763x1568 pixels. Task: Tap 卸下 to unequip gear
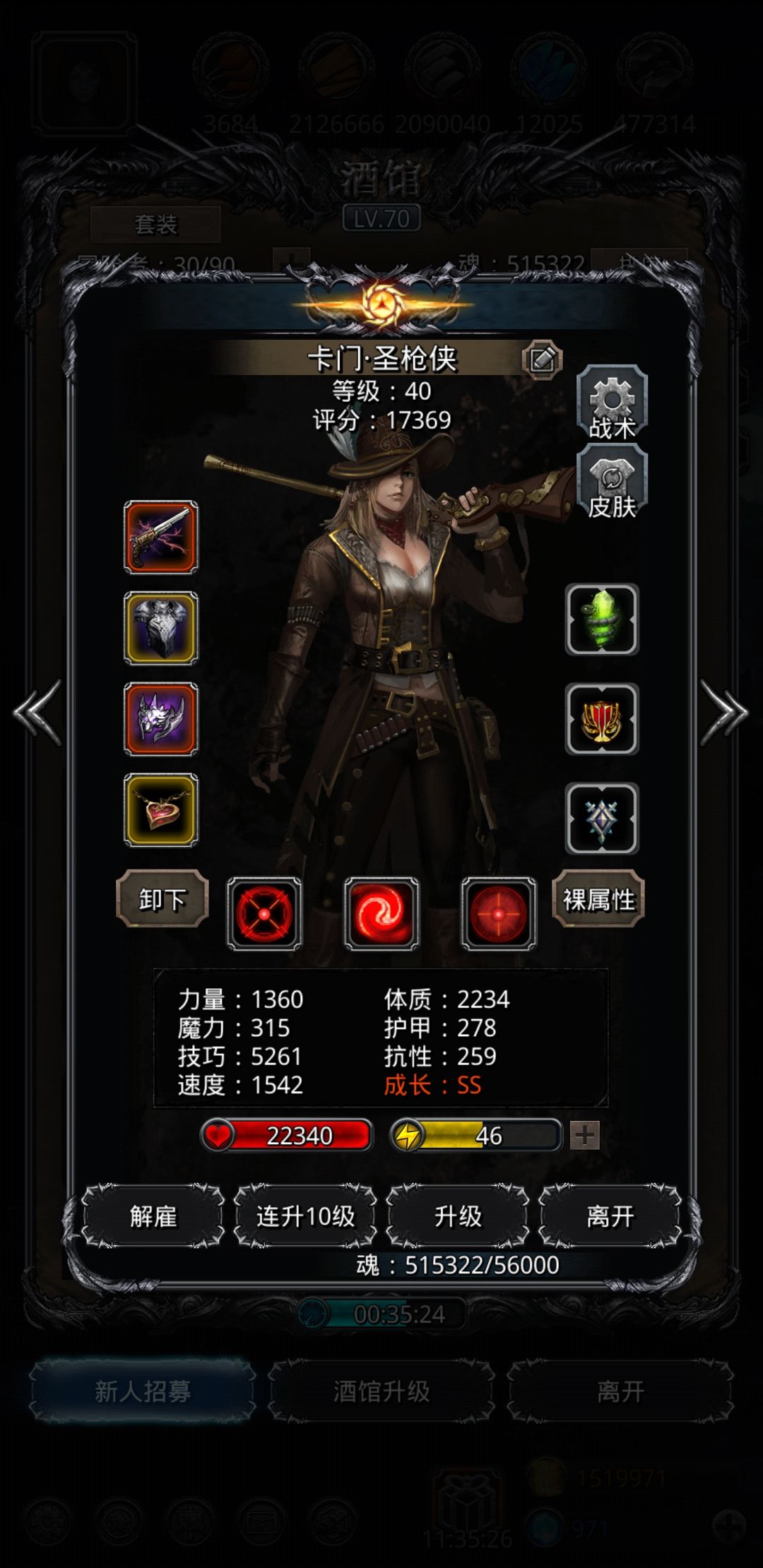(162, 899)
